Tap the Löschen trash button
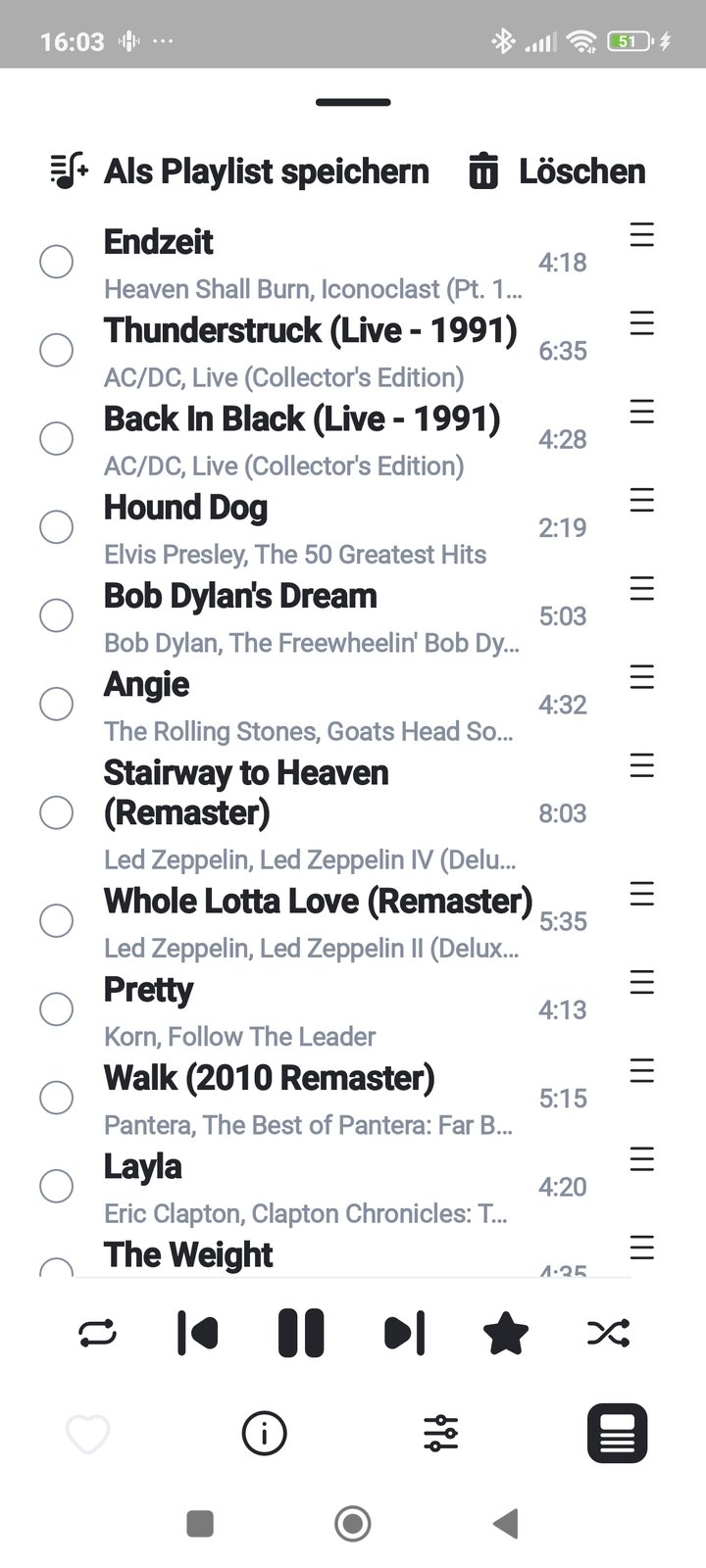Screen dimensions: 706x1568 (556, 171)
